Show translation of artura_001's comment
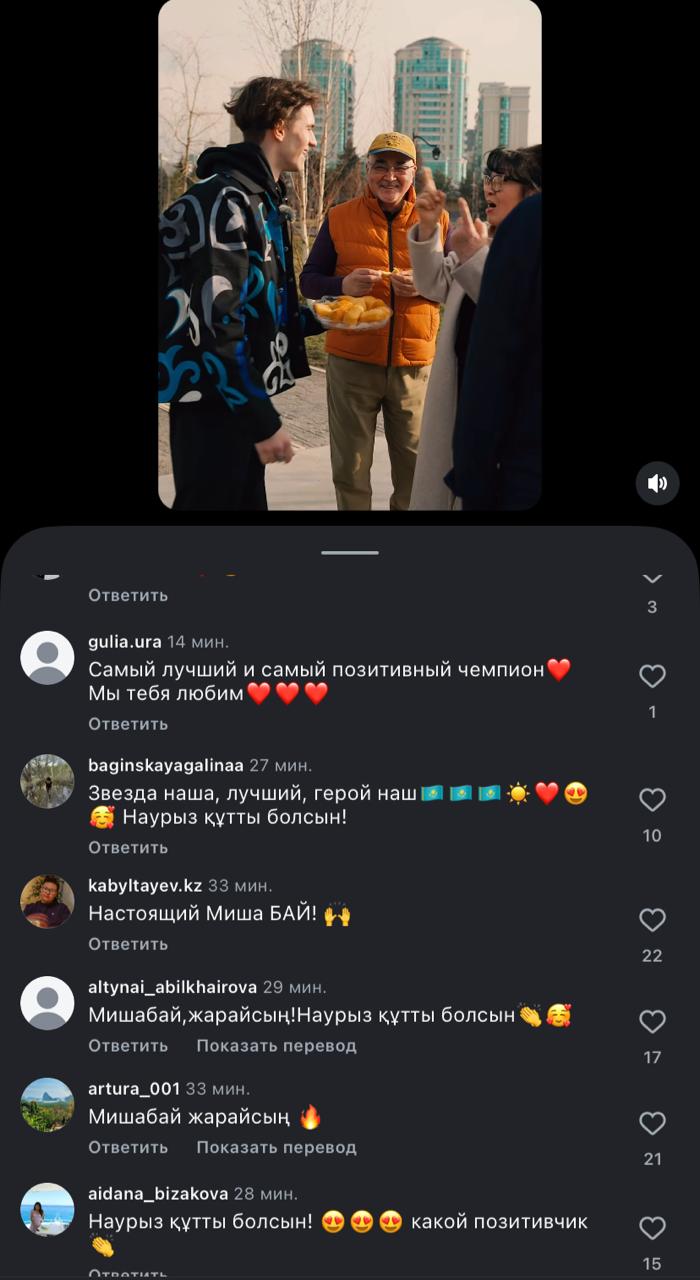 click(276, 1148)
